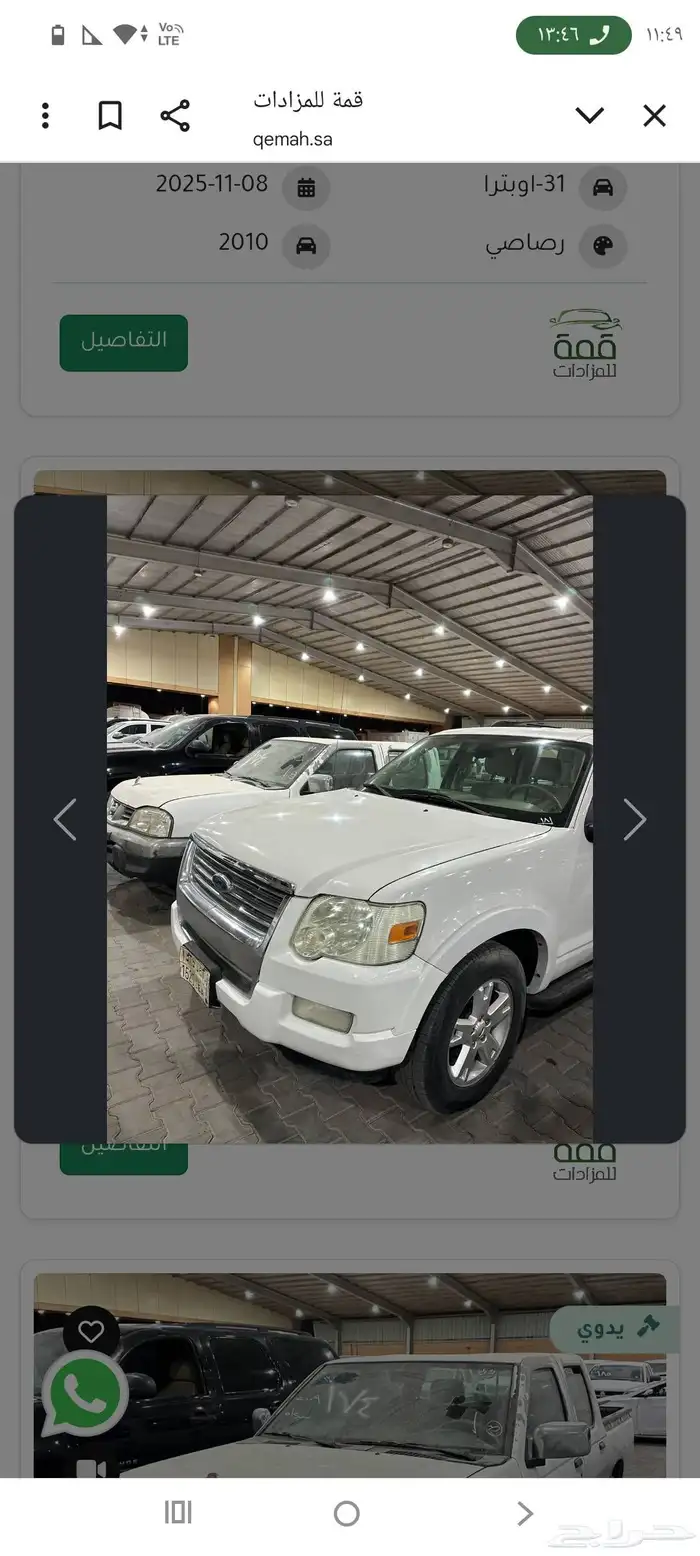Go to the home screen
Viewport: 700px width, 1556px height.
point(347,1514)
